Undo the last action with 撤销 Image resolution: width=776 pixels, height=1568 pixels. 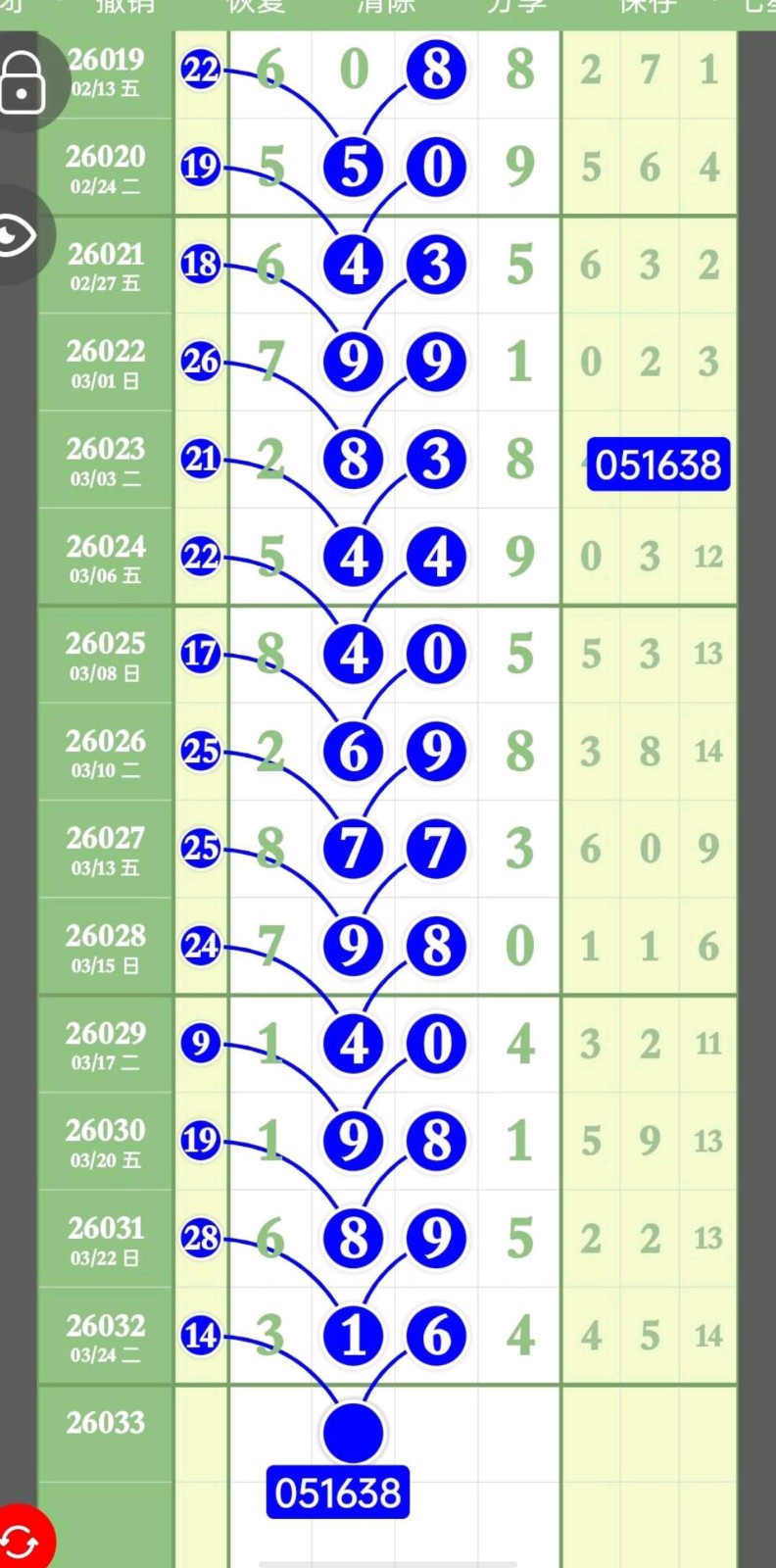point(124,6)
